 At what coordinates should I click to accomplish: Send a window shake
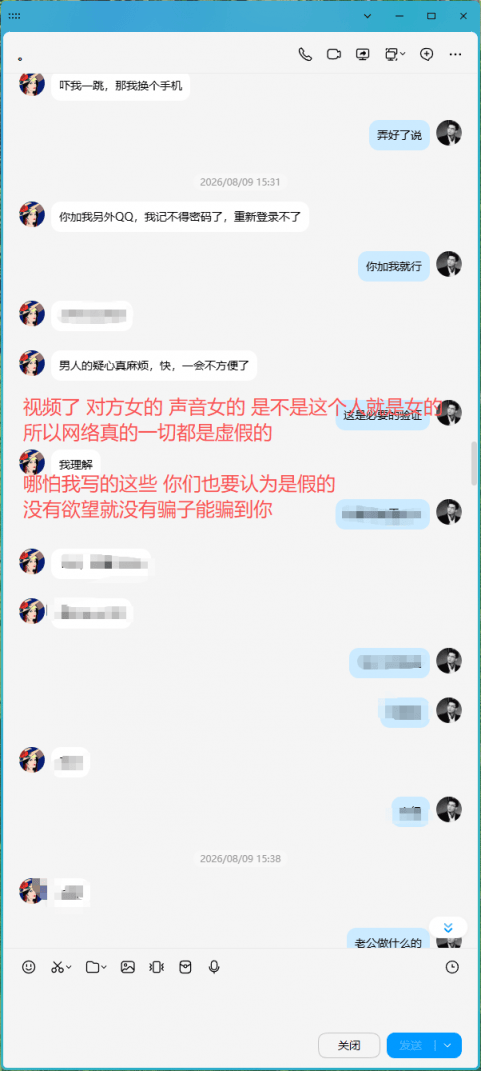tap(156, 967)
